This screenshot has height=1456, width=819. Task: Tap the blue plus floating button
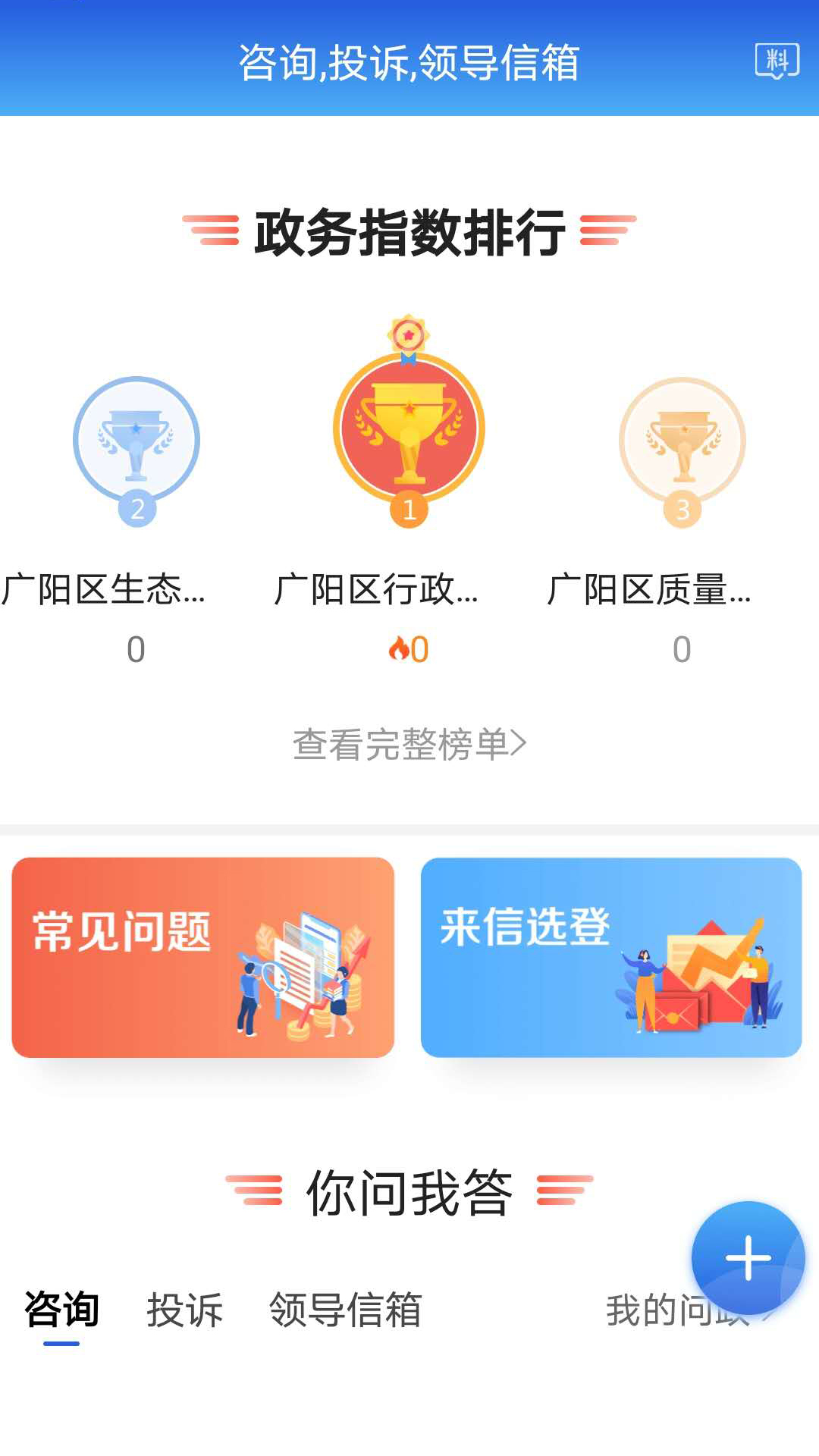click(748, 1257)
